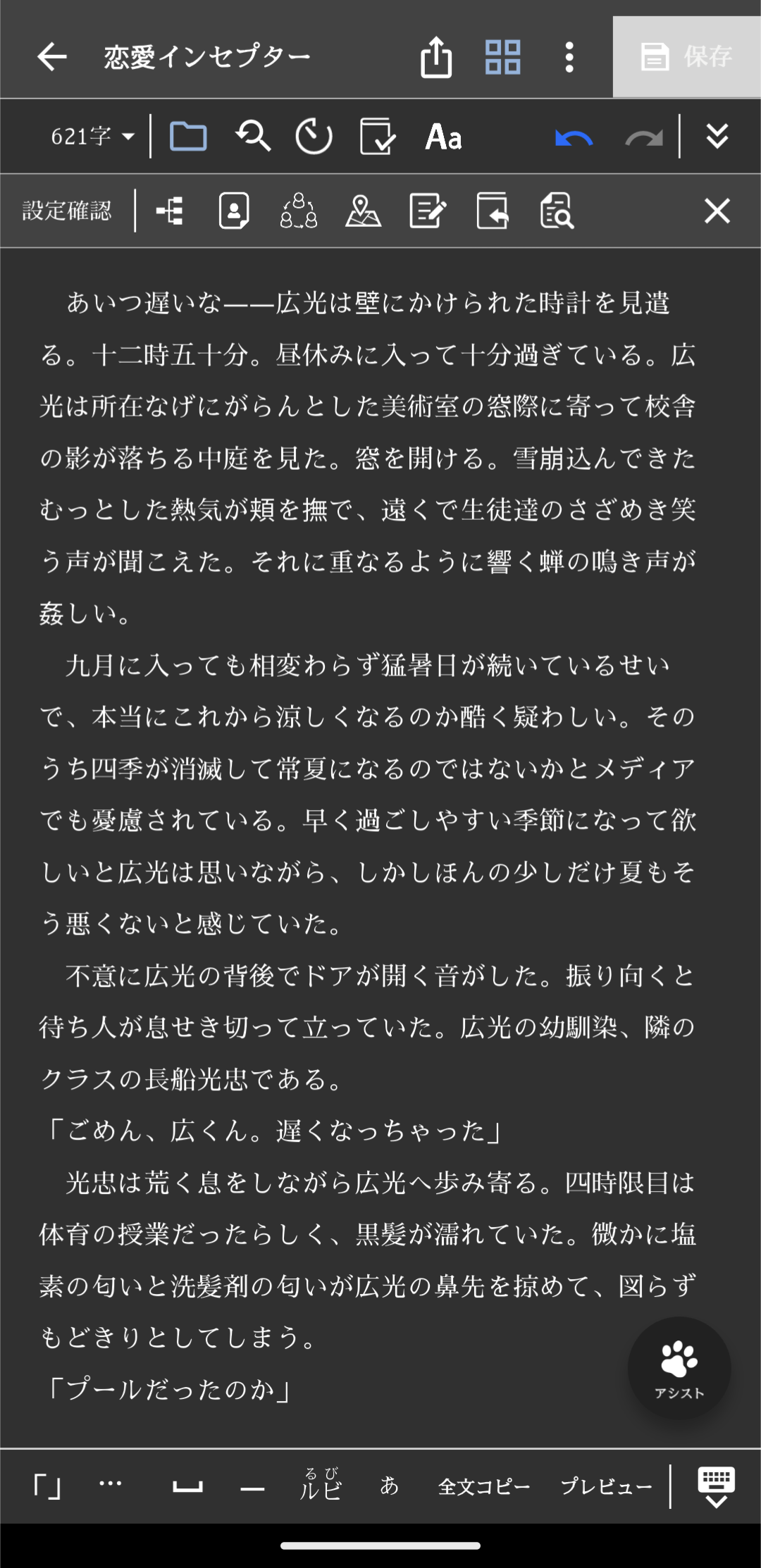Add ルビ ruby annotation
Viewport: 761px width, 1568px height.
click(x=321, y=1485)
